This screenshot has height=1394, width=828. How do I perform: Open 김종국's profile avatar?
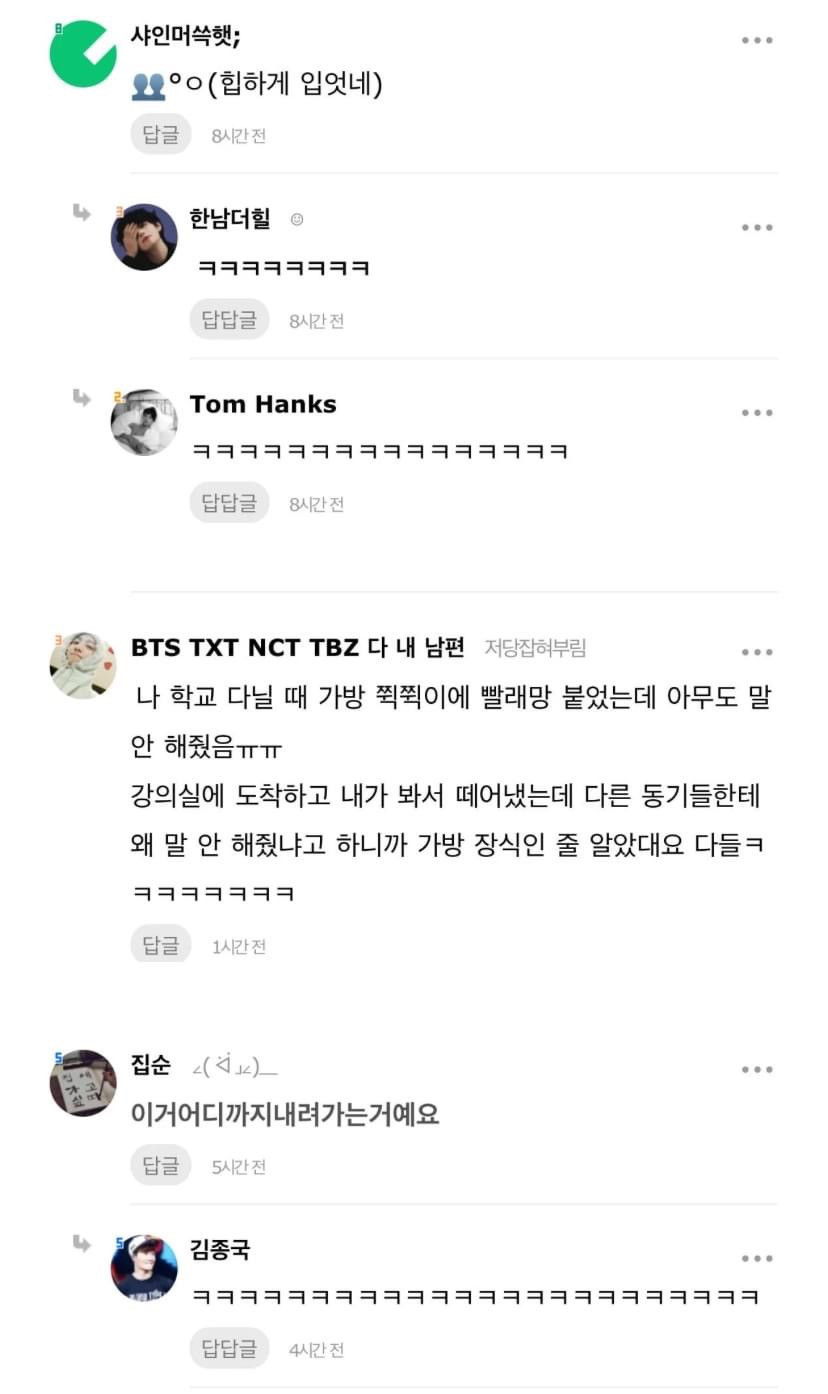[144, 1268]
